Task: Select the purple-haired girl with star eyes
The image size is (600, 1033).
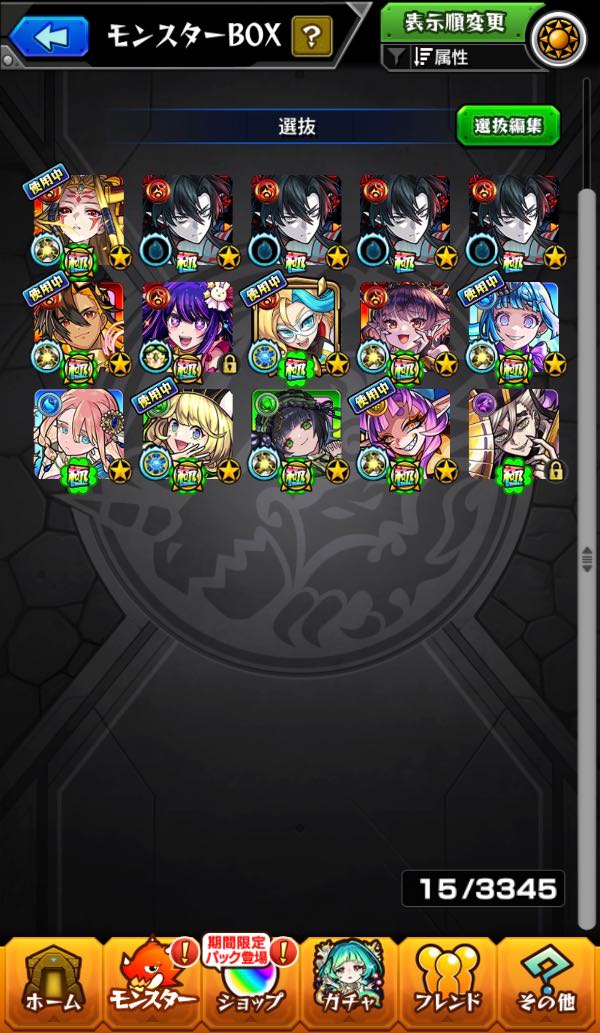Action: point(187,328)
